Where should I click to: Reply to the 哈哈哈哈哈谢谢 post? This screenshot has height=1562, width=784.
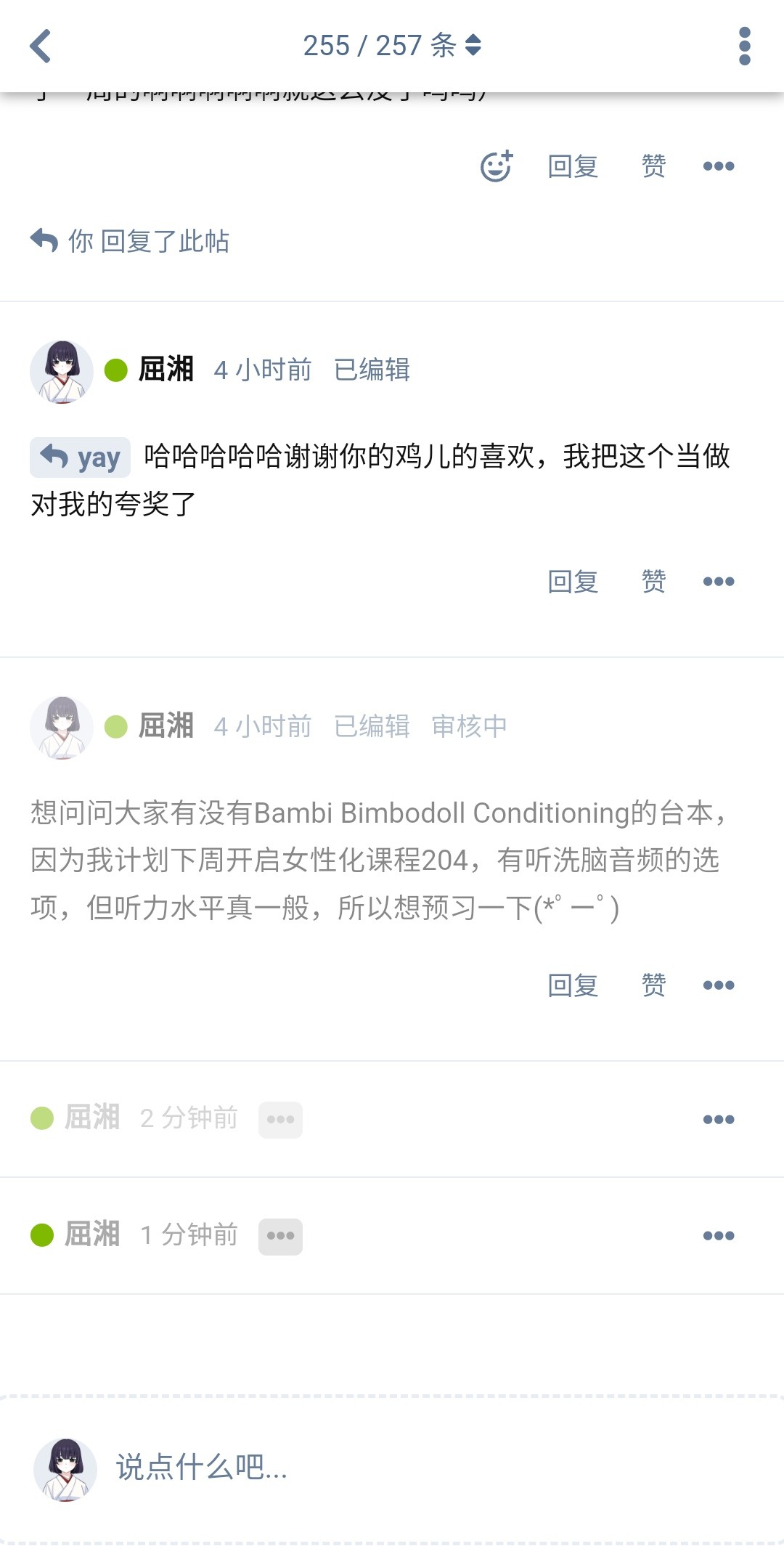click(x=573, y=582)
